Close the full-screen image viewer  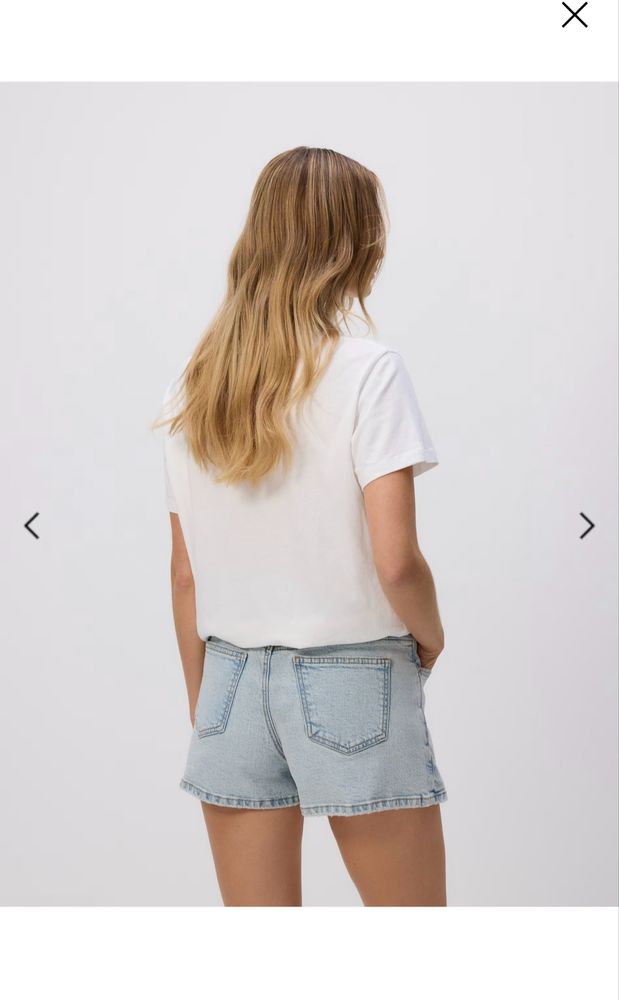(x=574, y=15)
